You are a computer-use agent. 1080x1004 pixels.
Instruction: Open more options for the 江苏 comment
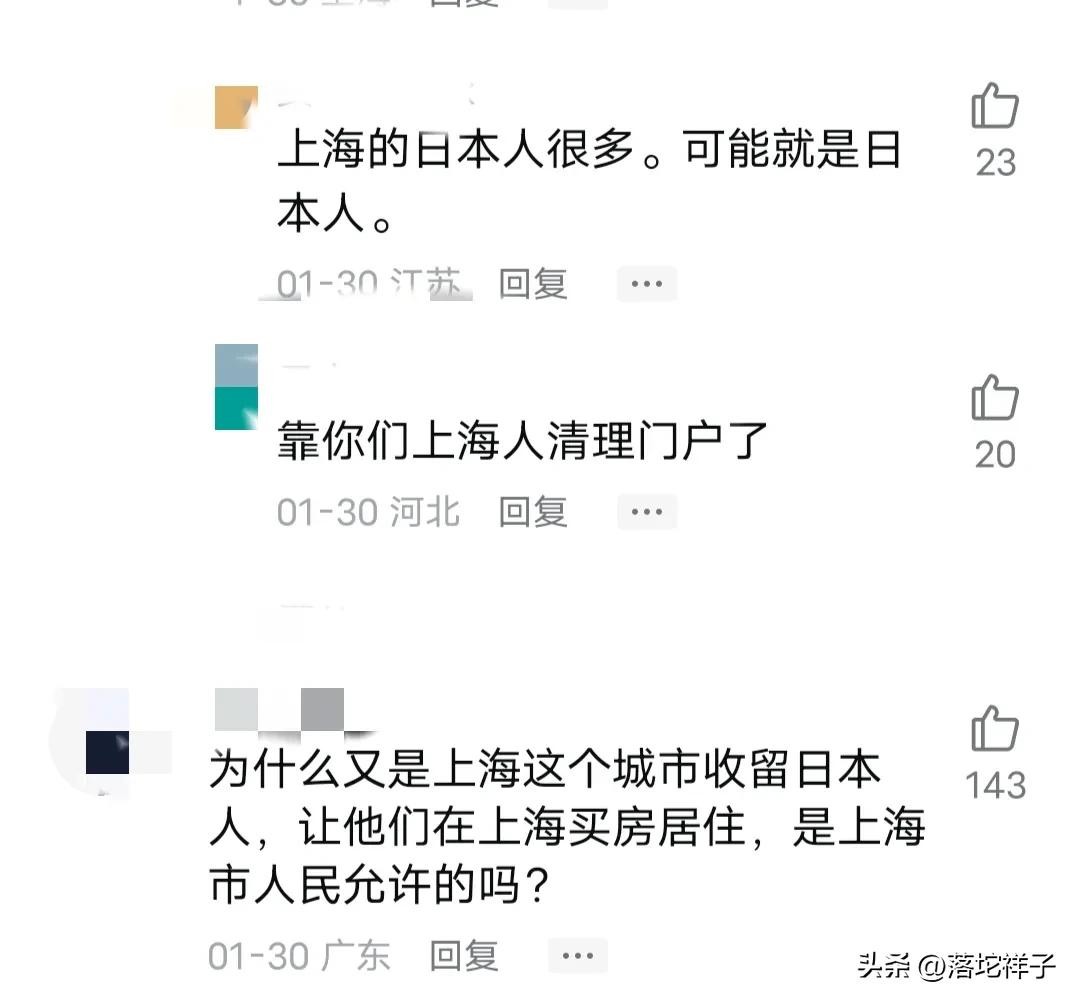point(646,284)
